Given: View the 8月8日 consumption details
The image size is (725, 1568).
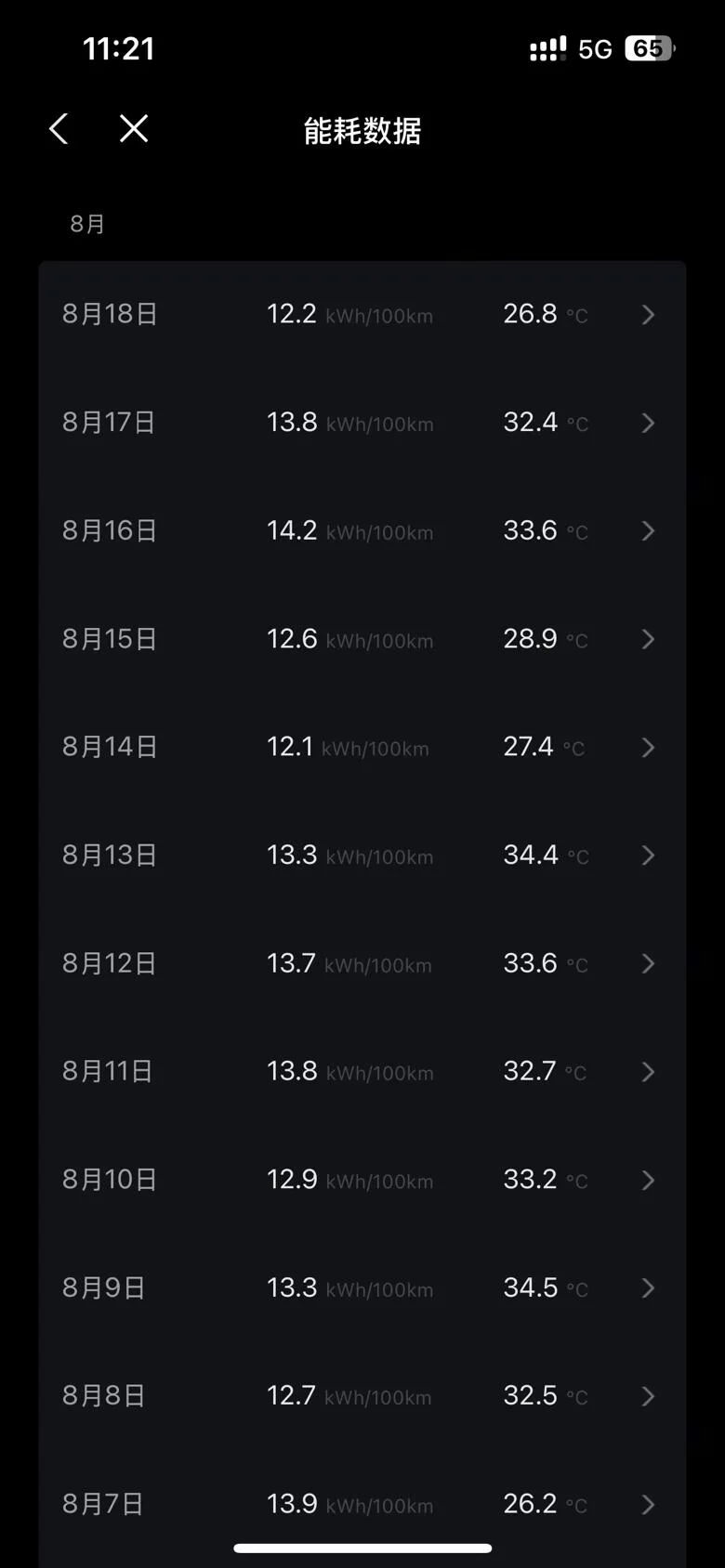Looking at the screenshot, I should (362, 1396).
